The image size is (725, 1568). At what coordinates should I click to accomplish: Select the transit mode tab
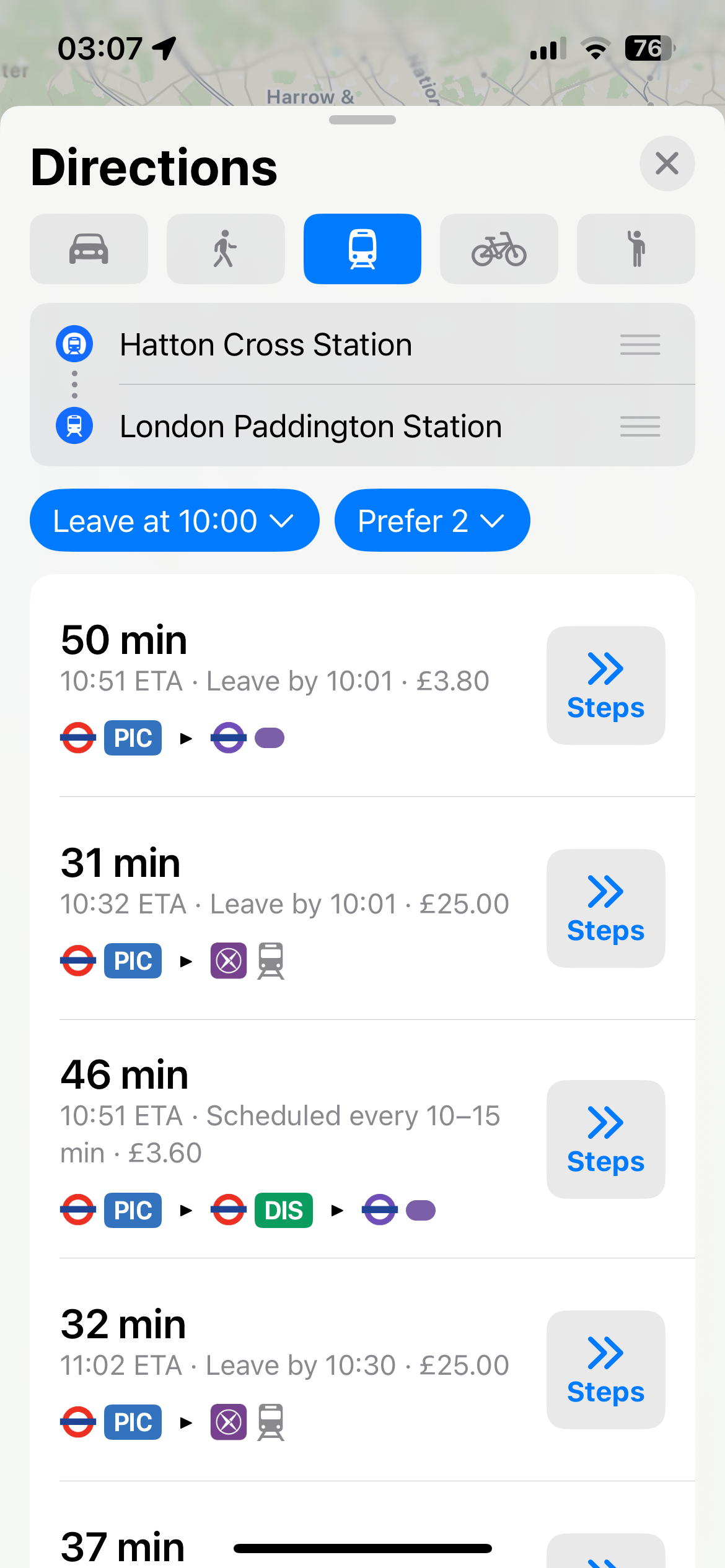362,249
